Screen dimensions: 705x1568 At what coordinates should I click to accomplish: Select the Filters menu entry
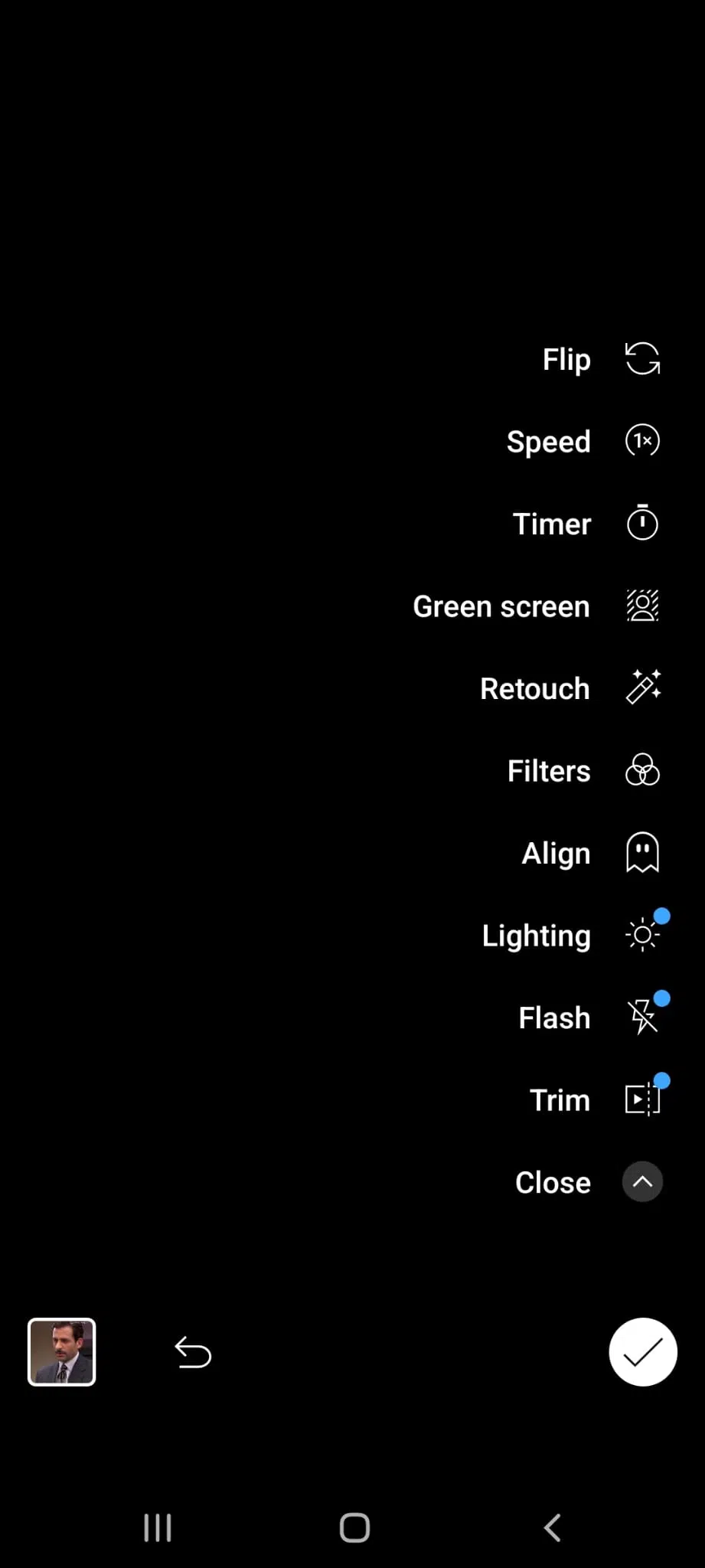point(547,770)
